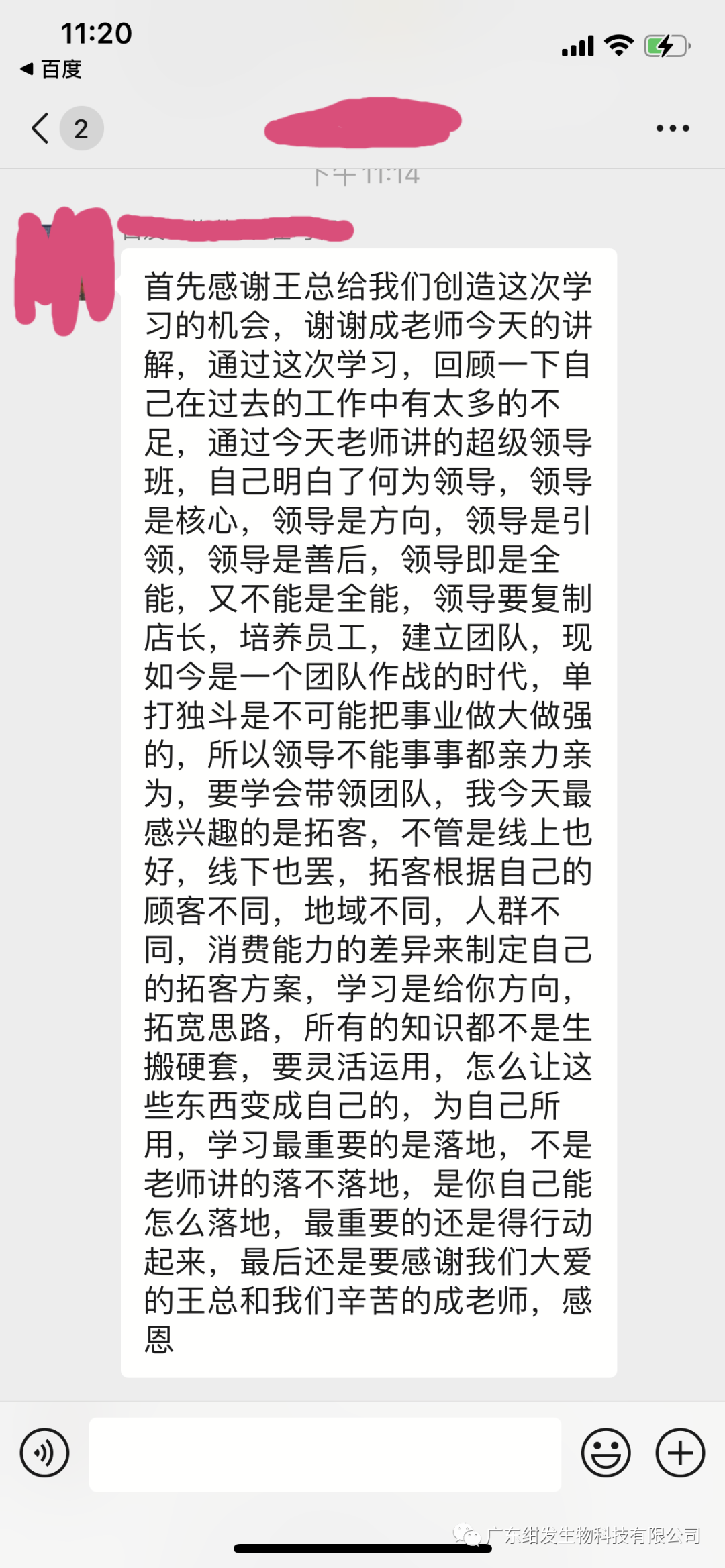Open the plus attachment menu

(x=680, y=1453)
